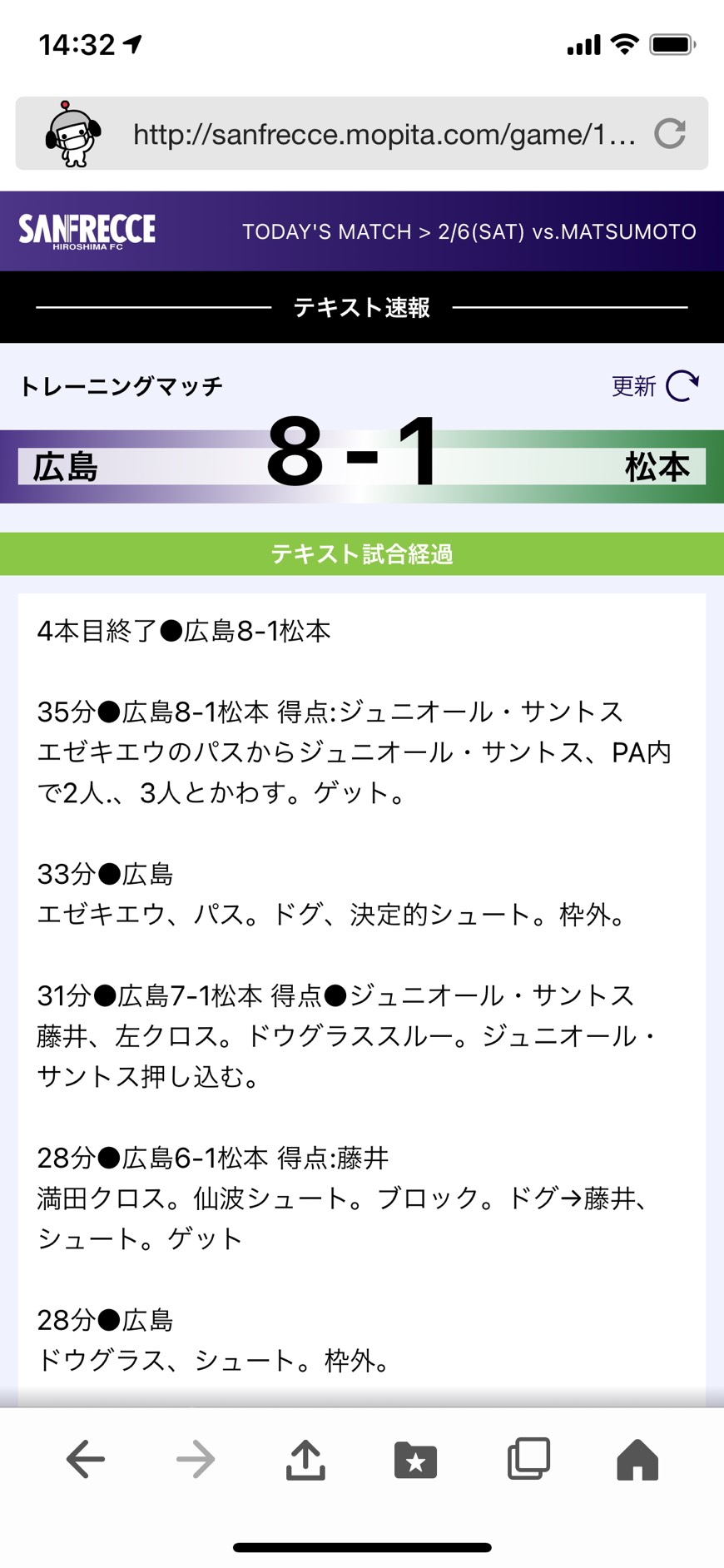
Task: Open the share sheet
Action: [x=305, y=1459]
